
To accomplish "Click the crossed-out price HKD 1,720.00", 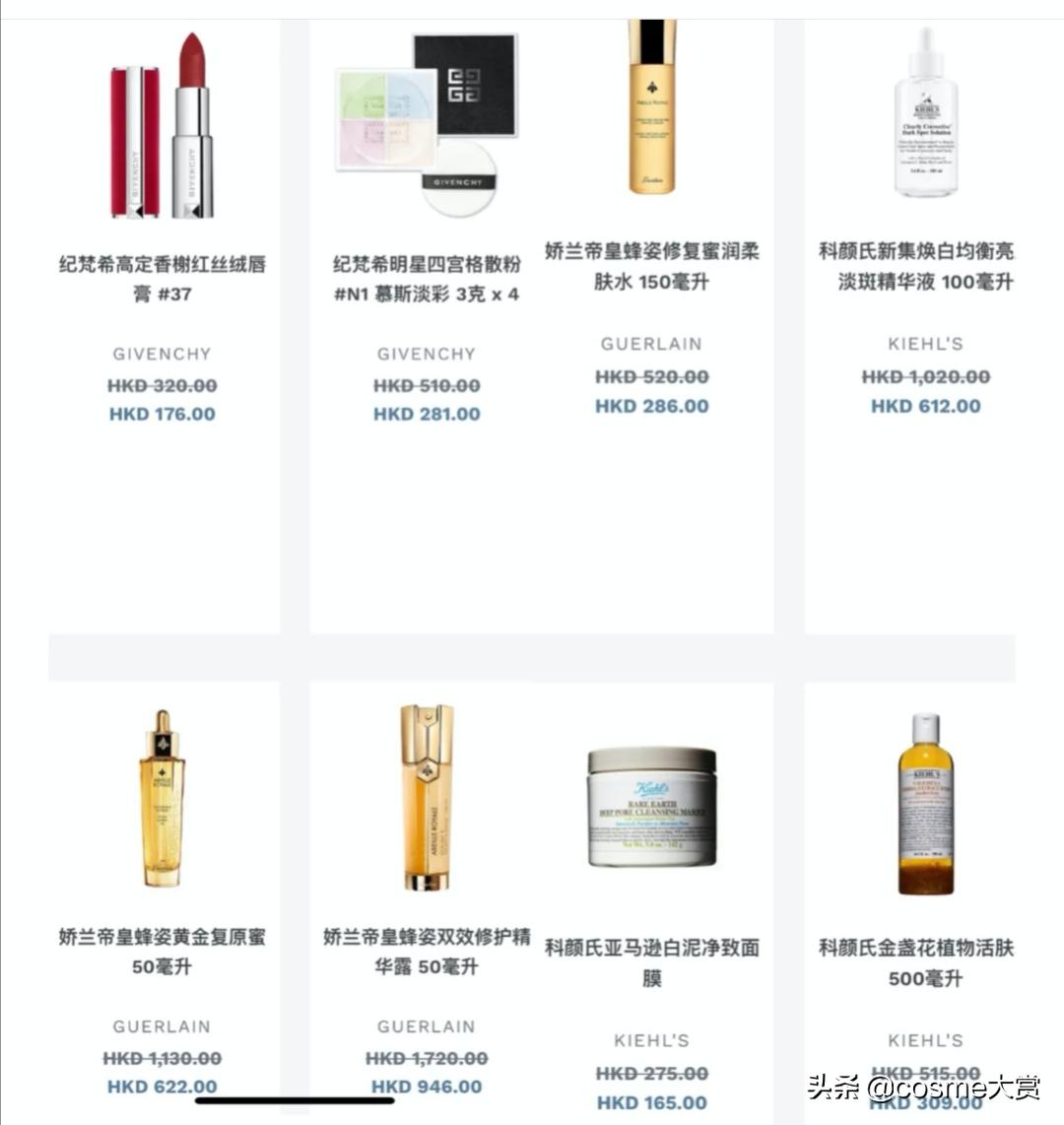I will 426,1058.
